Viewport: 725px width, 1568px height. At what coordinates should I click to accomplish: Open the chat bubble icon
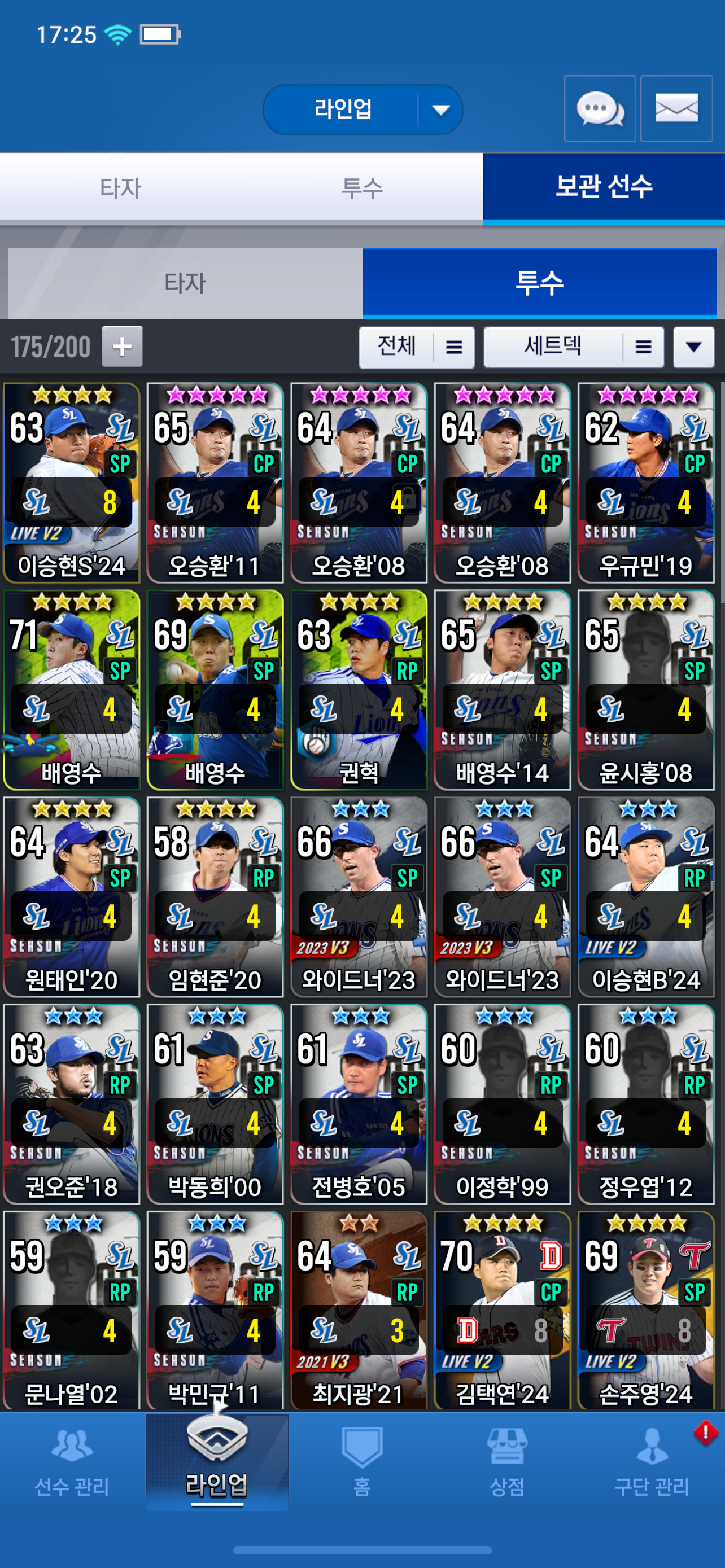[x=600, y=109]
